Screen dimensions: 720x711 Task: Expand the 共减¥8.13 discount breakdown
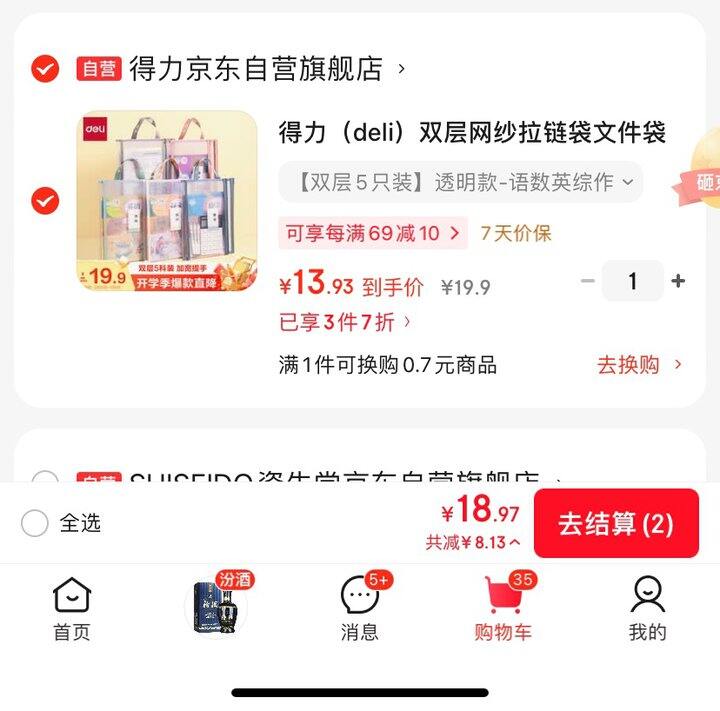point(473,542)
